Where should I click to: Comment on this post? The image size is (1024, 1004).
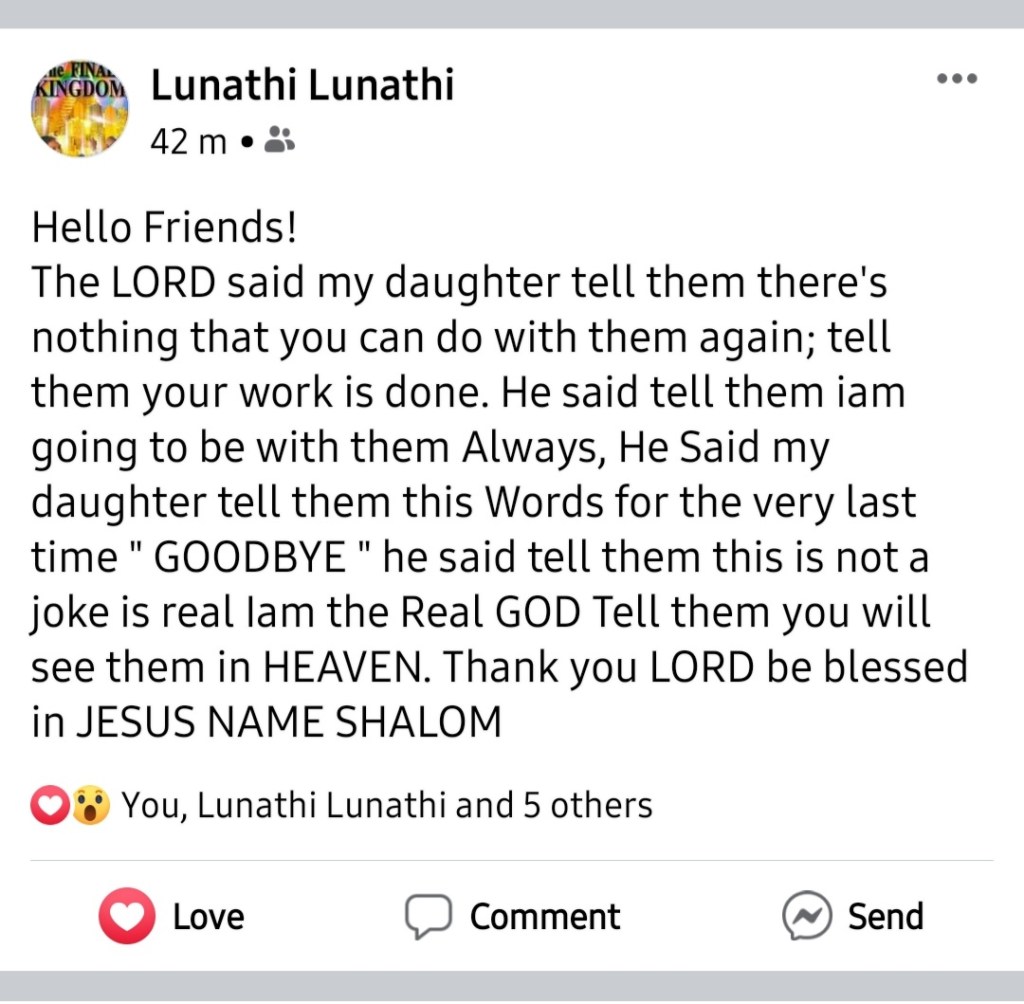click(512, 916)
